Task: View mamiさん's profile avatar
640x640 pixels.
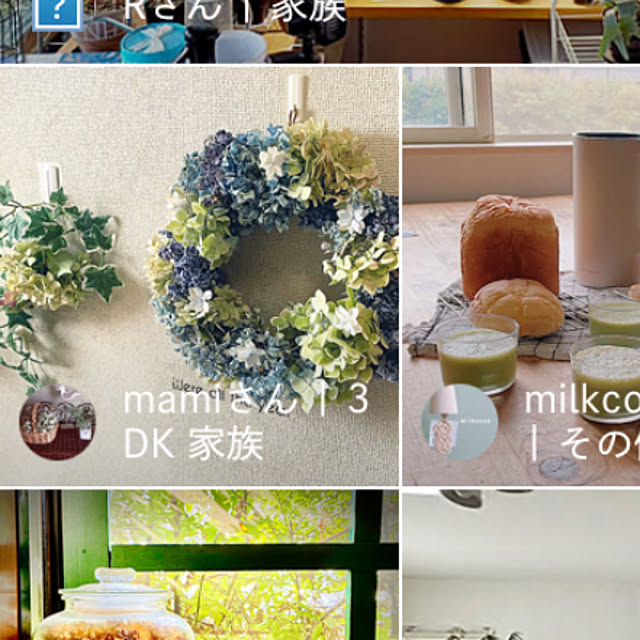Action: (x=57, y=422)
